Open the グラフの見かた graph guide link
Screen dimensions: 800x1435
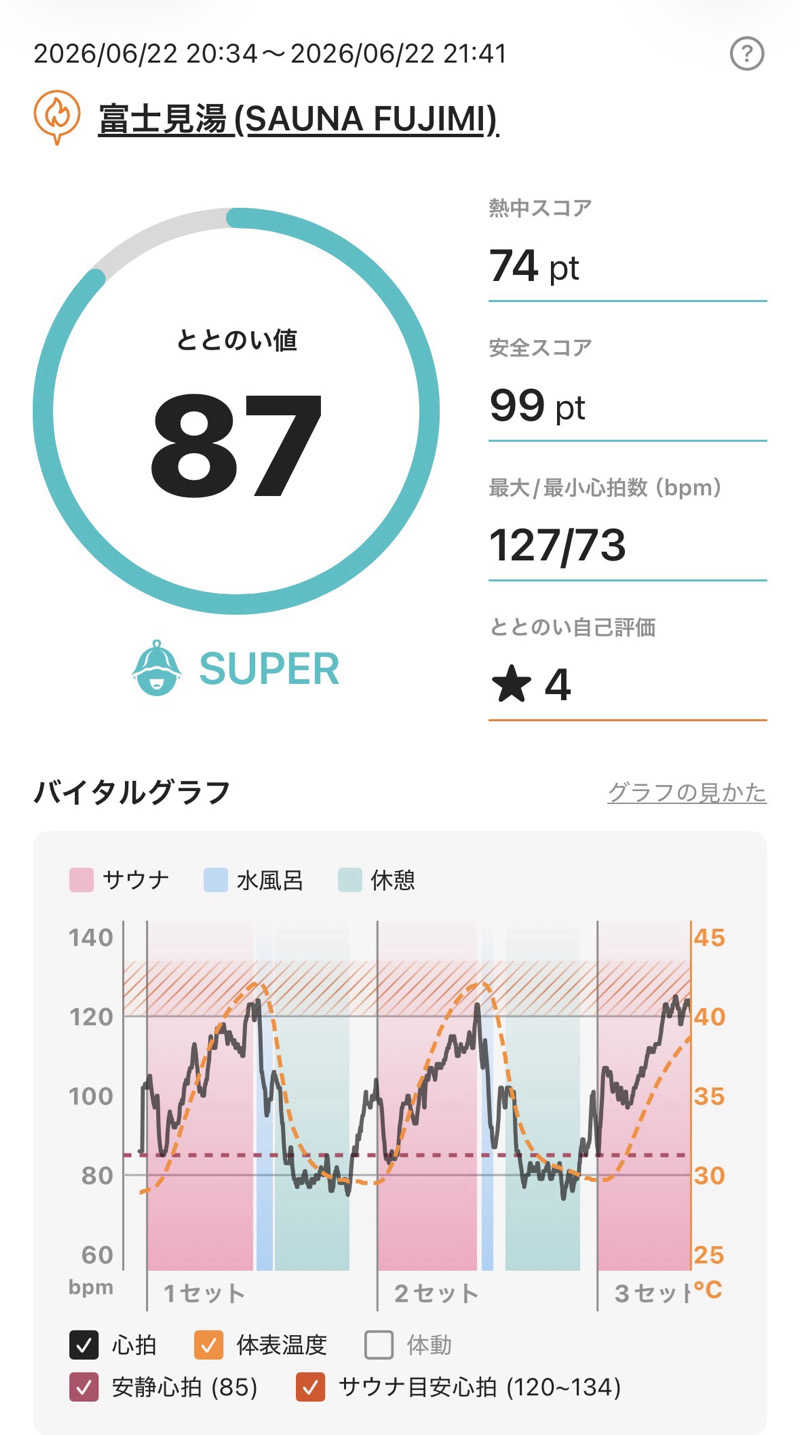tap(687, 793)
